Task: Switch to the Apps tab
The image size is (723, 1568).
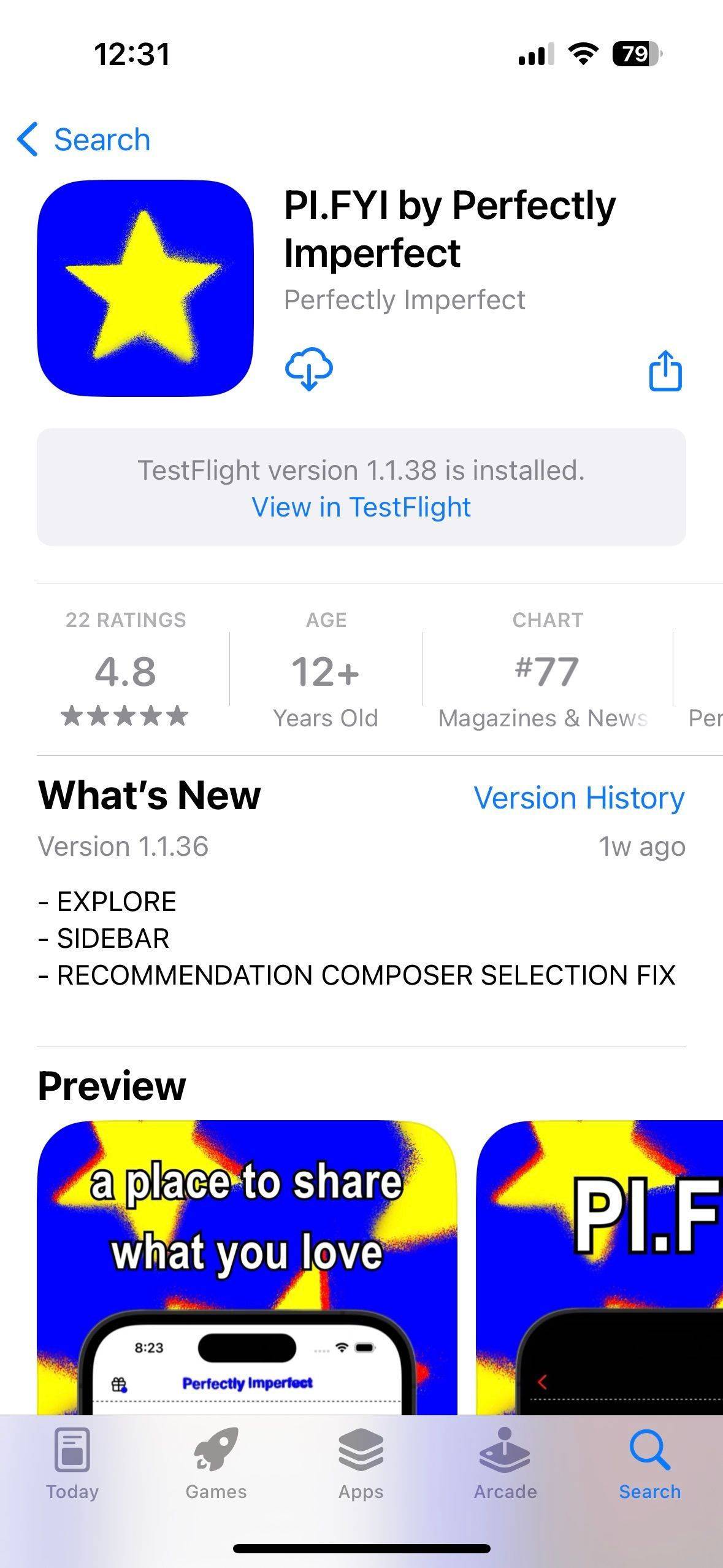Action: [x=361, y=1464]
